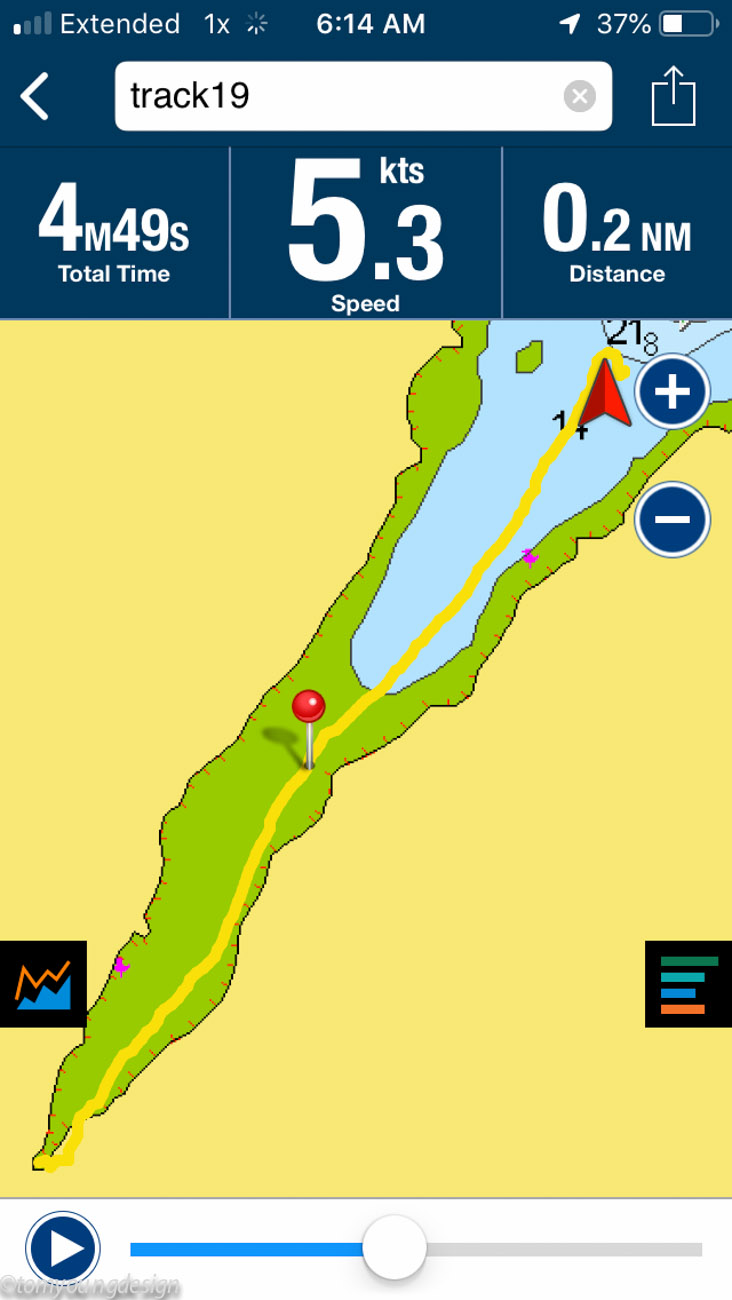
Task: Share this track
Action: [673, 95]
